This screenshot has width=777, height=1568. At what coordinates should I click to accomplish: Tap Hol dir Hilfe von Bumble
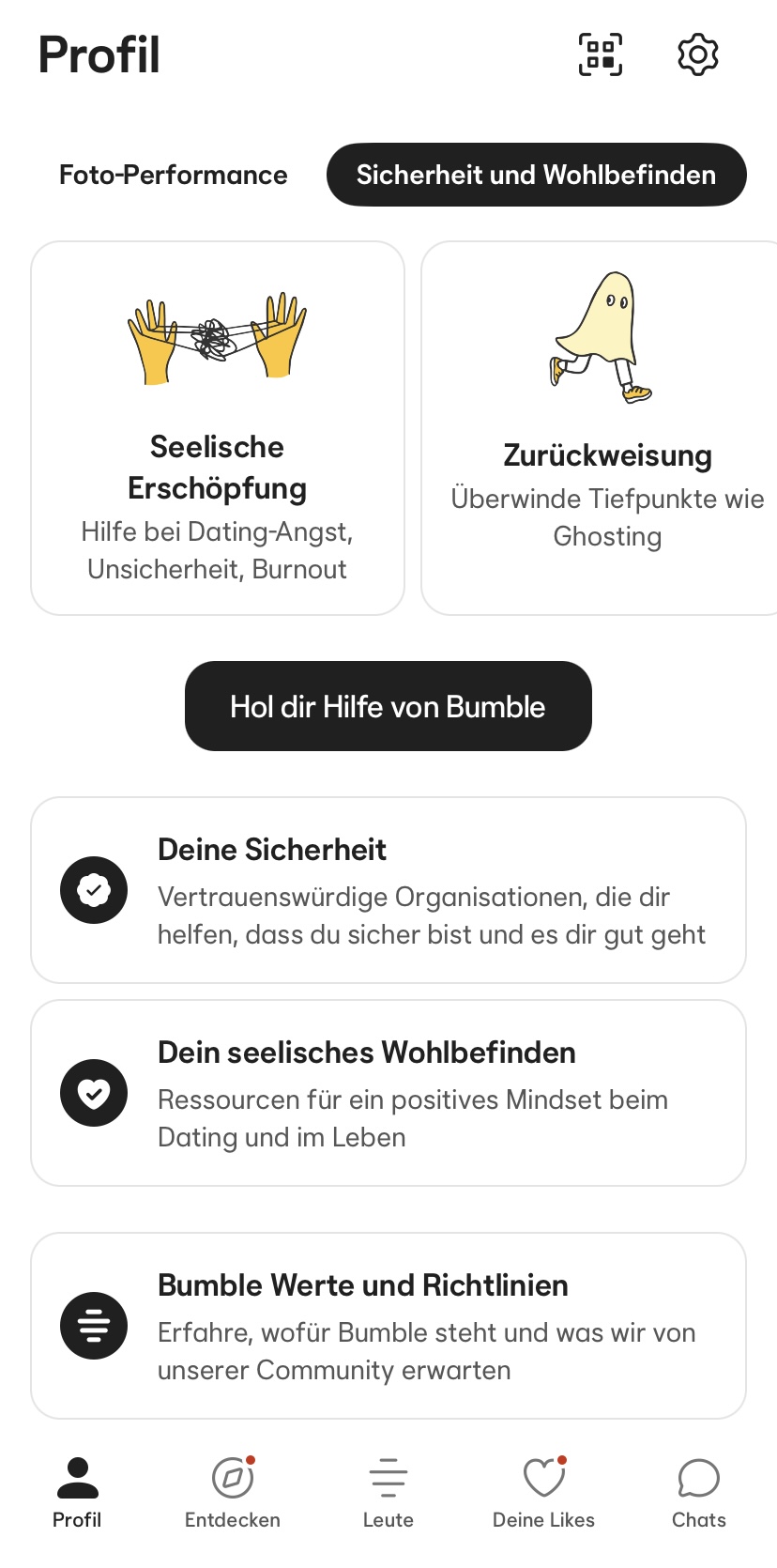[388, 706]
